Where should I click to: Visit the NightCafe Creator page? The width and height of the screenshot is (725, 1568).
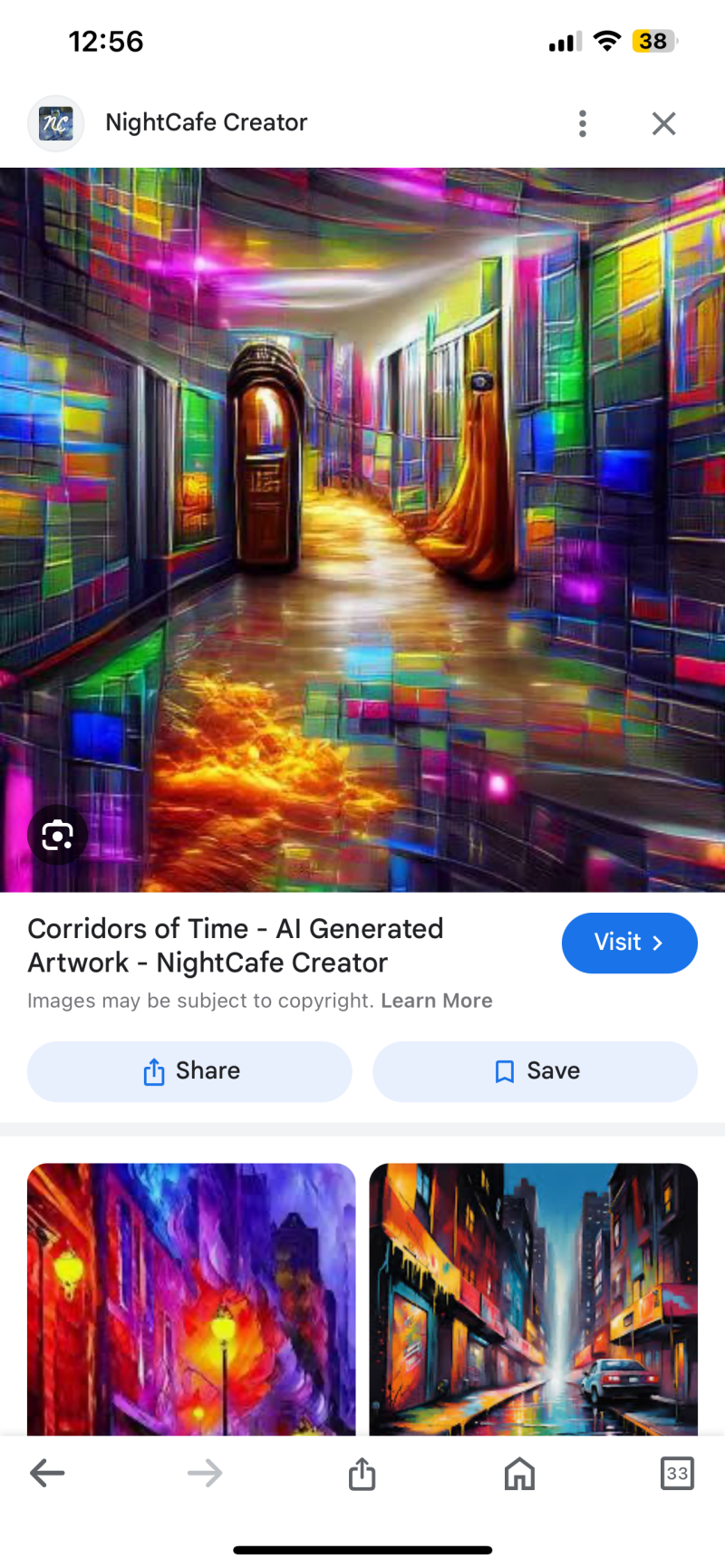(x=629, y=943)
